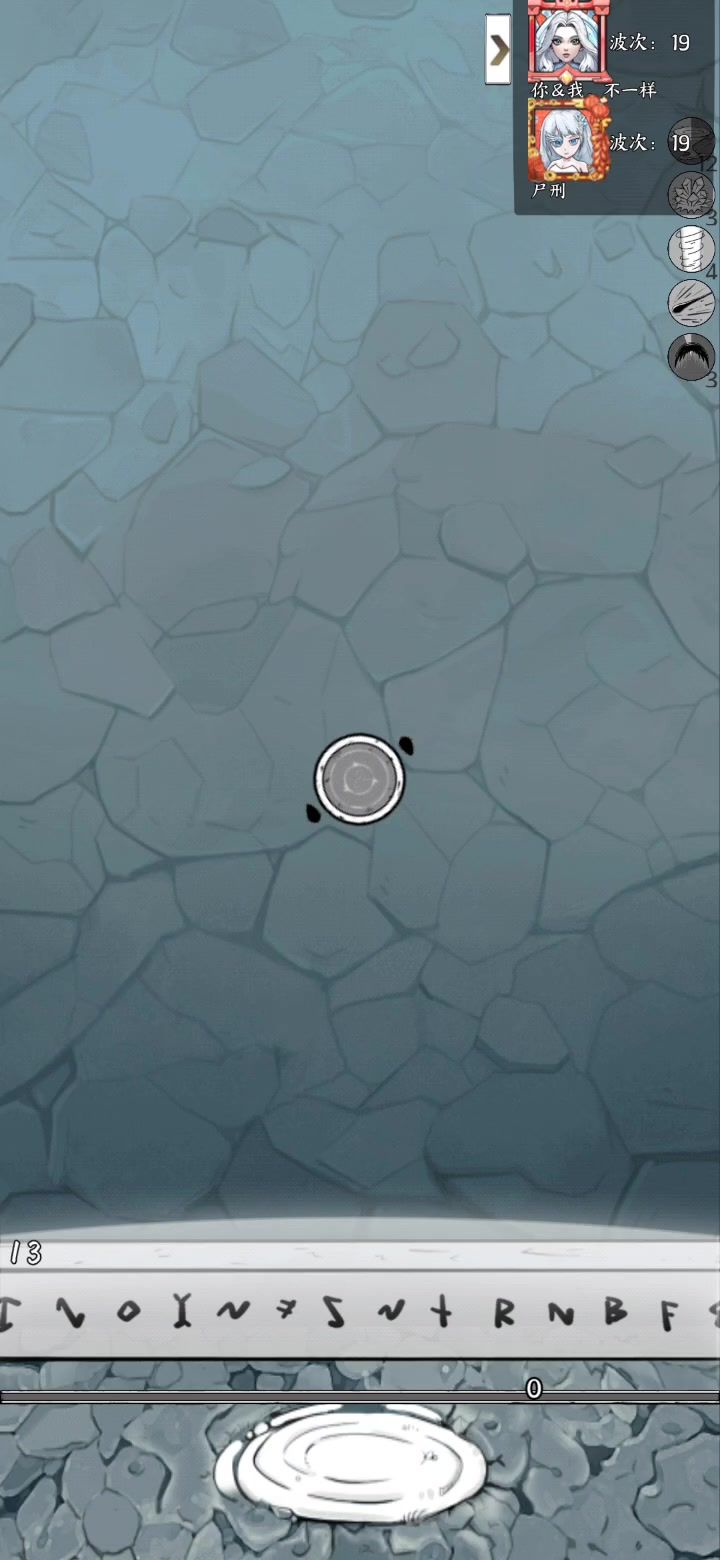Collapse the player panel with the chevron arrow
Image resolution: width=720 pixels, height=1560 pixels.
click(x=498, y=49)
